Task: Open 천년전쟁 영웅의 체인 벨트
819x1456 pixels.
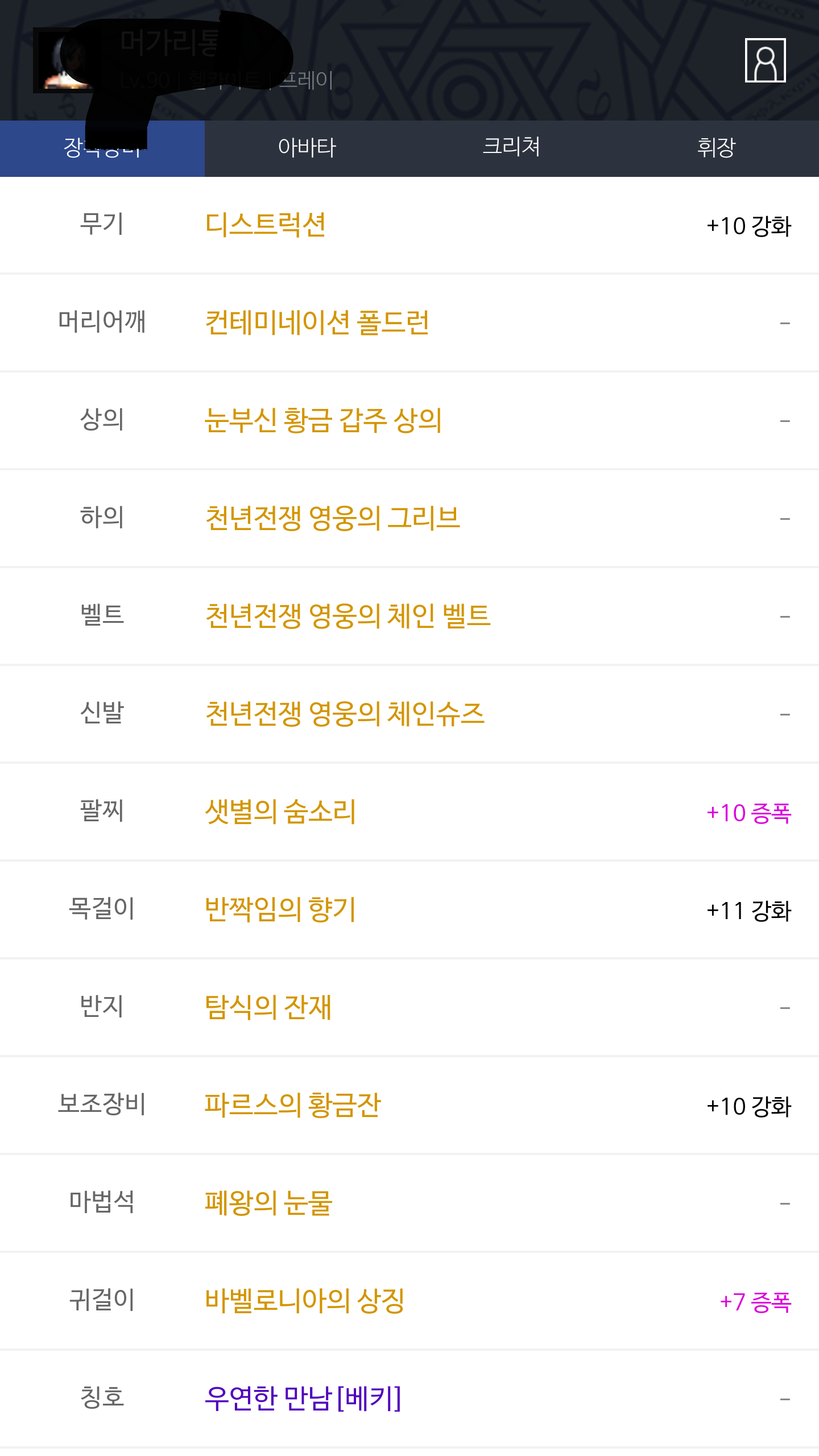Action: (348, 617)
